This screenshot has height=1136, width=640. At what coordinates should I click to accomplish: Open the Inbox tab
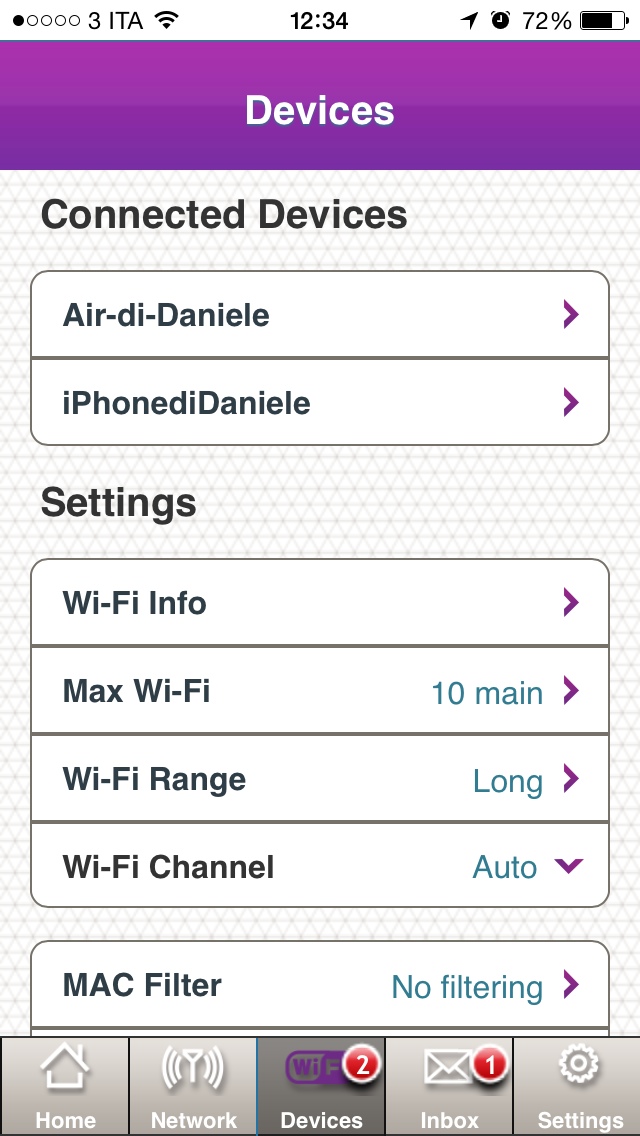tap(449, 1086)
